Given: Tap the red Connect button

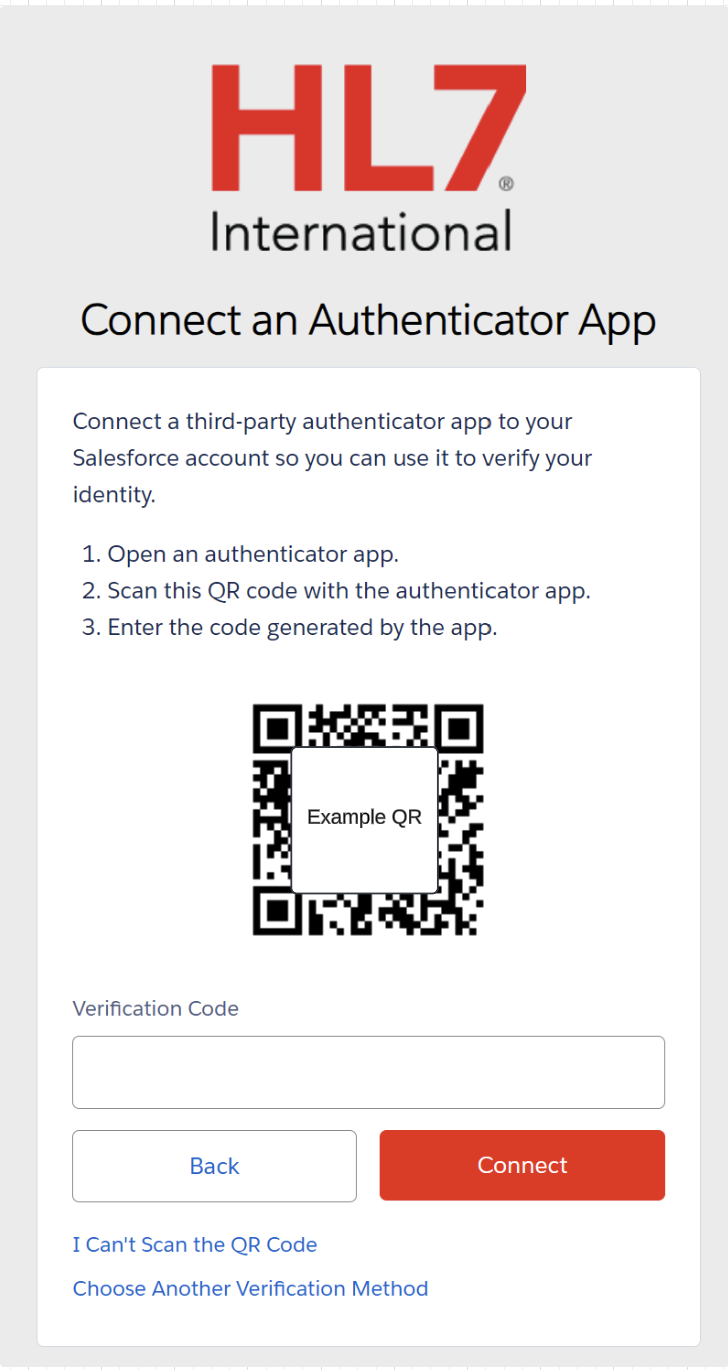Looking at the screenshot, I should tap(522, 1166).
